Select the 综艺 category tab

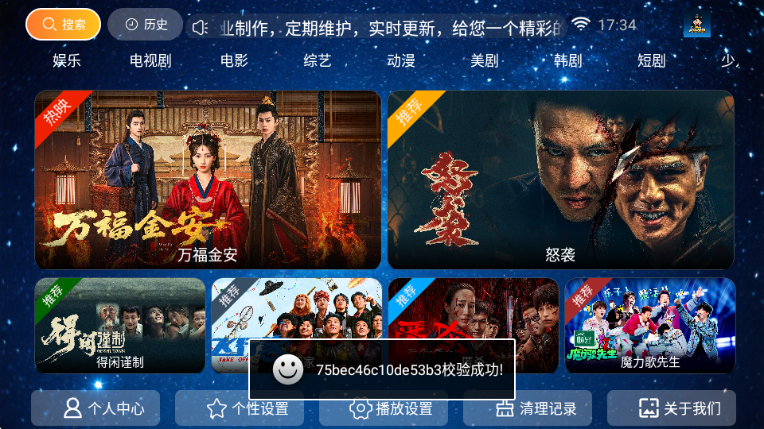click(x=317, y=61)
